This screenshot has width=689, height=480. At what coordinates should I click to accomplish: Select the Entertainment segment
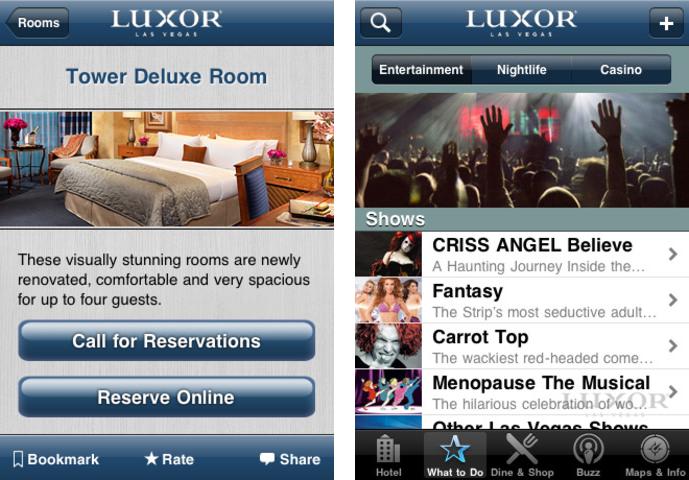(x=421, y=70)
